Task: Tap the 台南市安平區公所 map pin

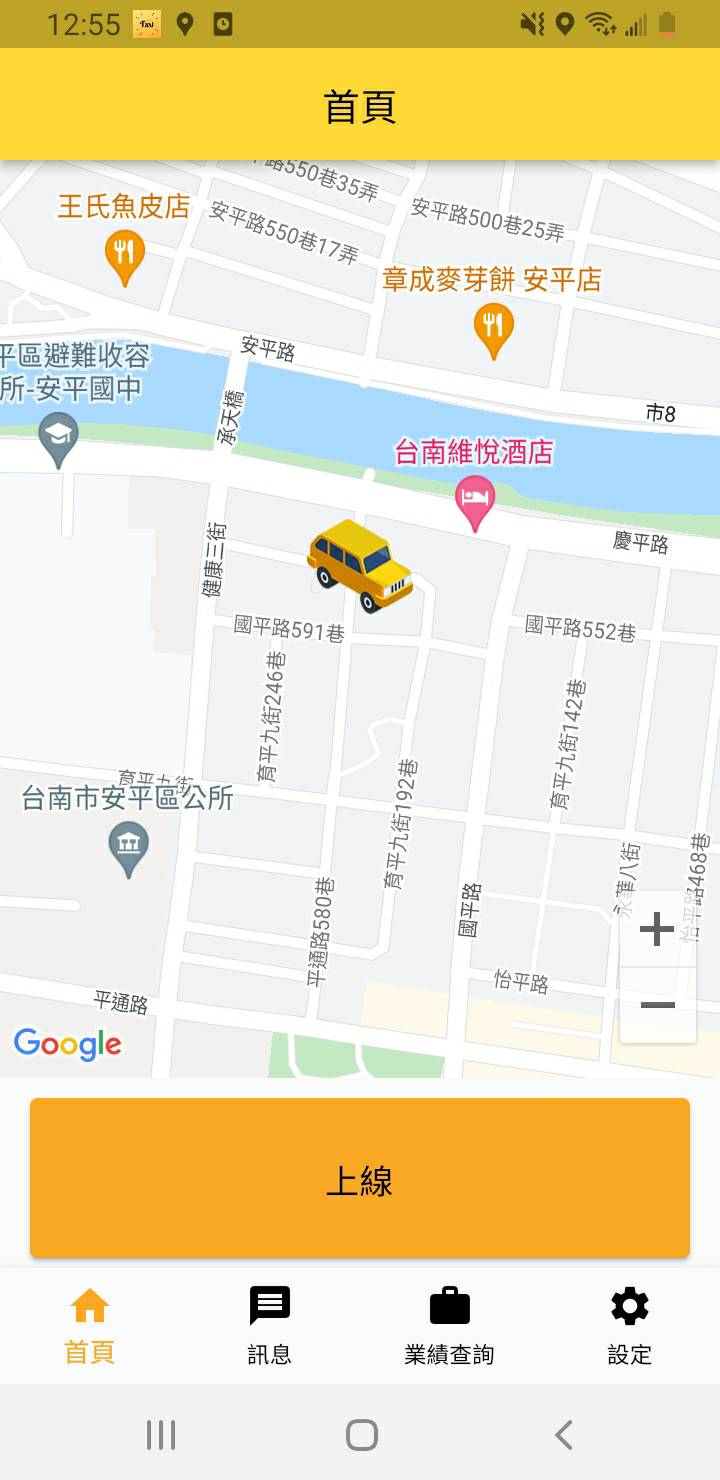Action: click(128, 849)
